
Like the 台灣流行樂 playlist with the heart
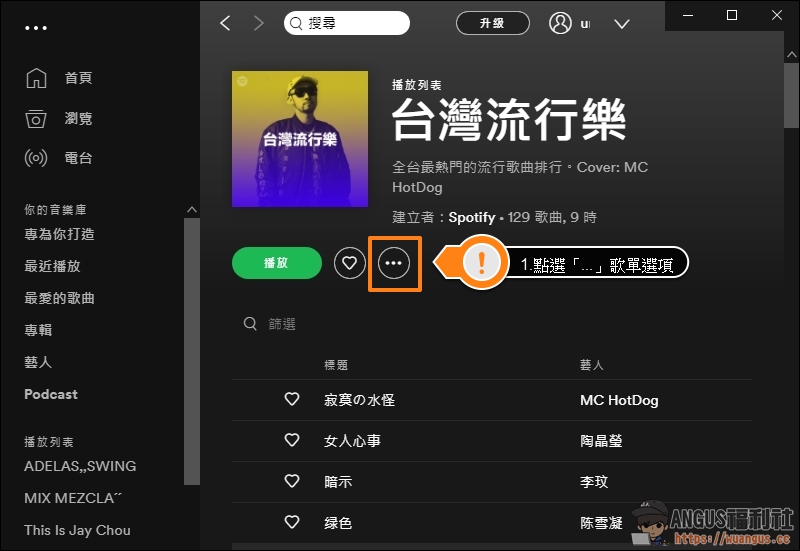pos(349,263)
